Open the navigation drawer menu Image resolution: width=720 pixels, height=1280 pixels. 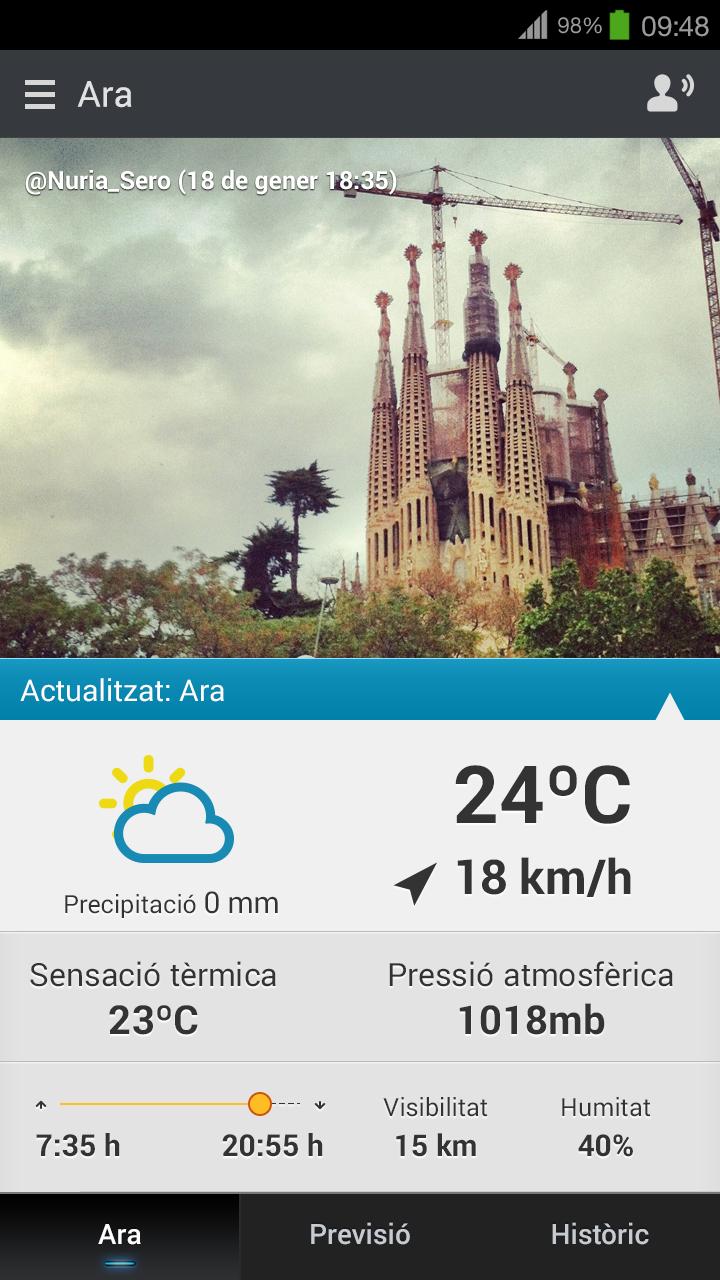click(39, 95)
